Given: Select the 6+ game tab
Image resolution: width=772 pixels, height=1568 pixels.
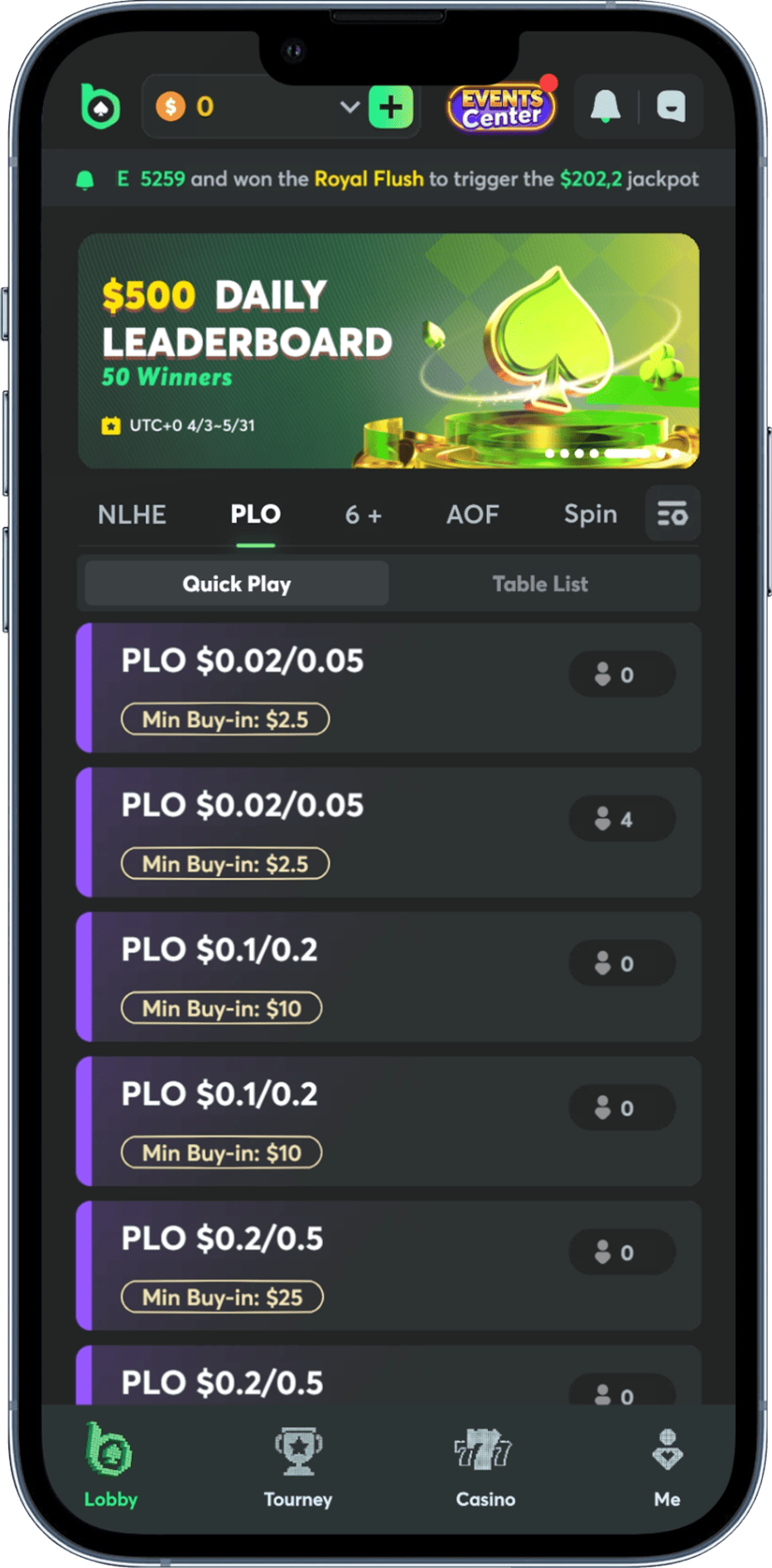Looking at the screenshot, I should (363, 515).
